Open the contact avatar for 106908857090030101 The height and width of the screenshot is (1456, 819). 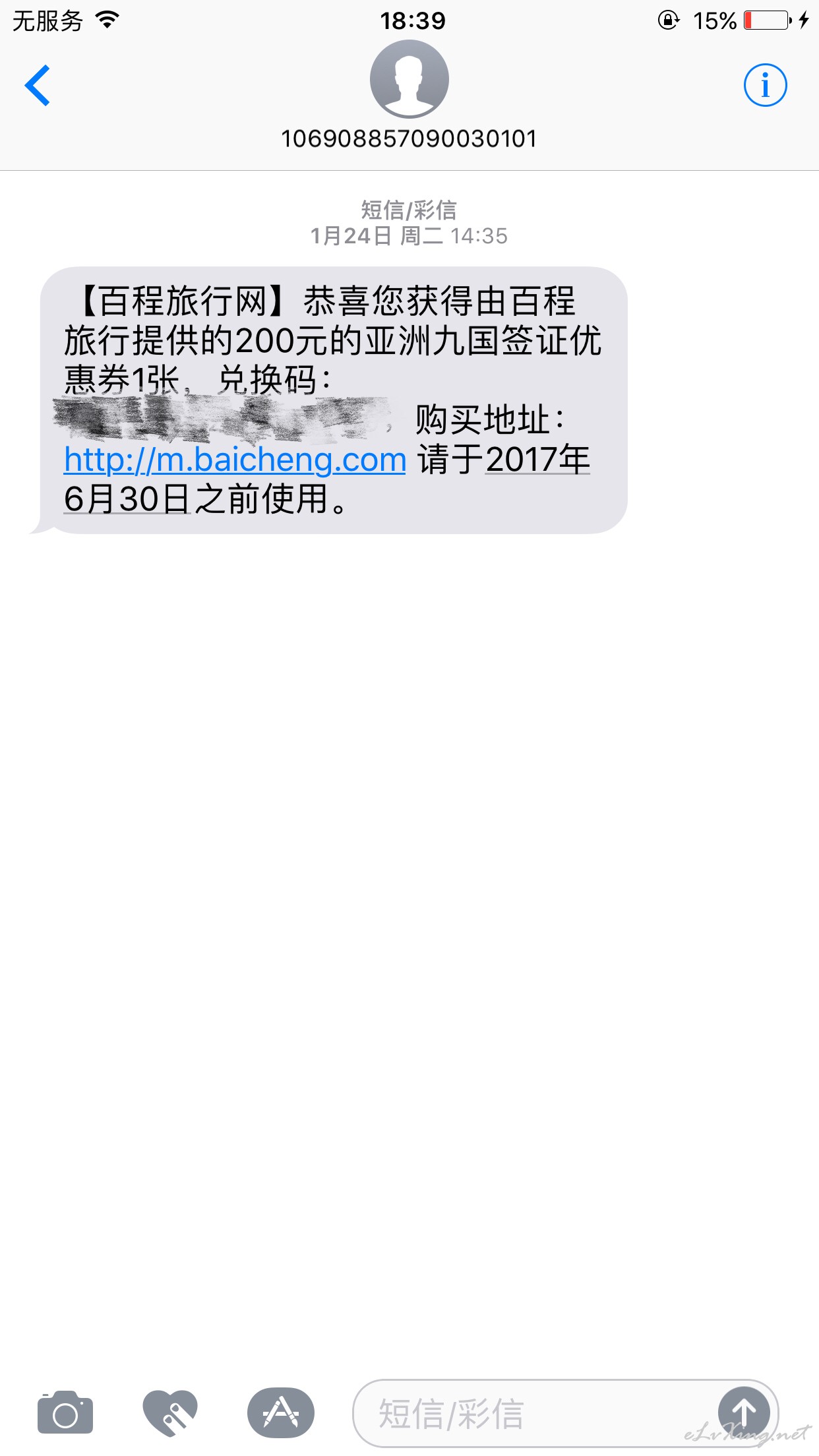pos(409,79)
